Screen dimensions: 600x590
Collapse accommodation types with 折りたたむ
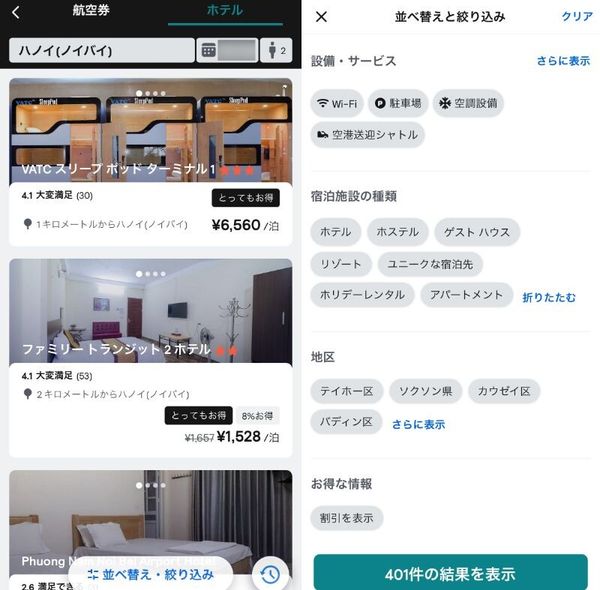(x=549, y=297)
